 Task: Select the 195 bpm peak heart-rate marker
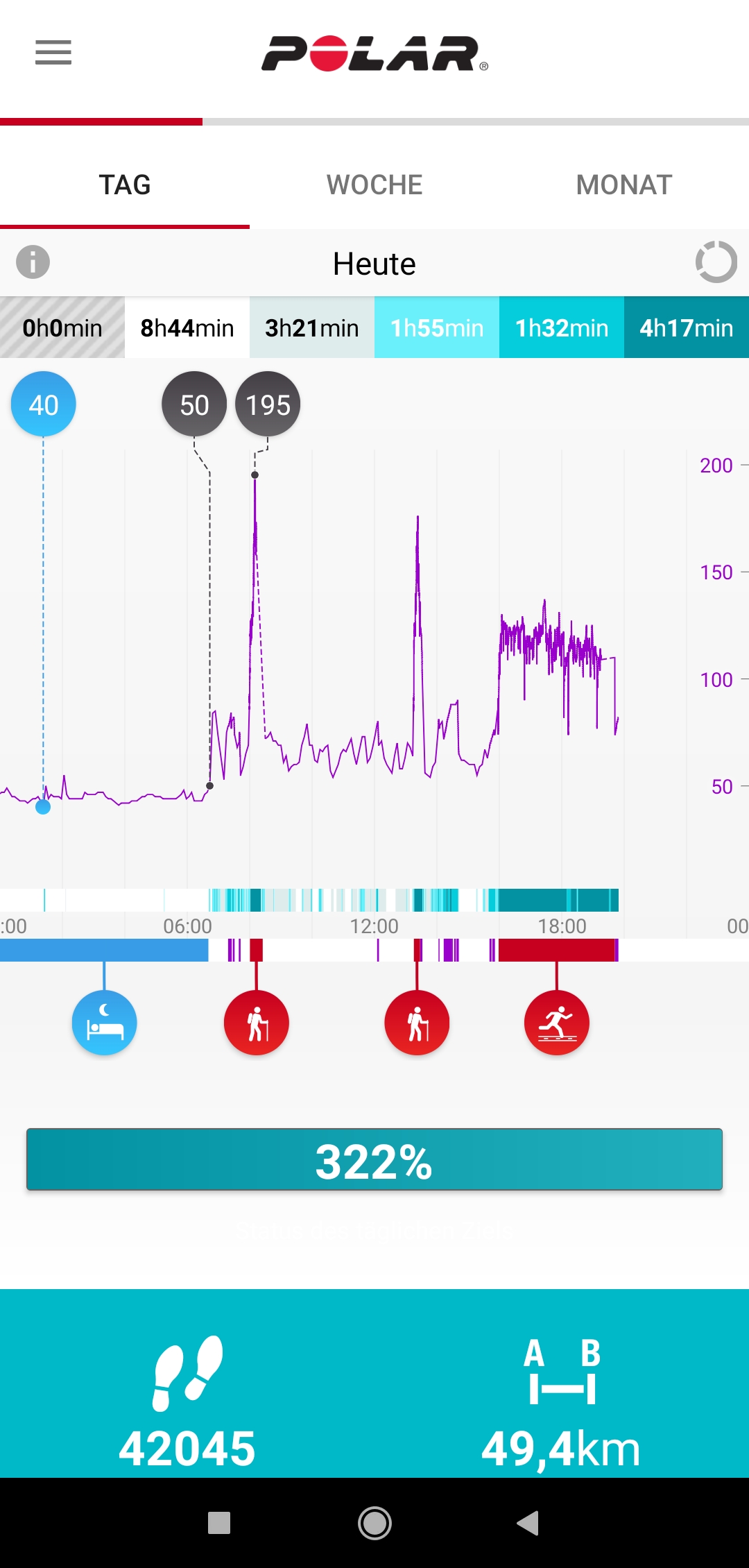pyautogui.click(x=268, y=404)
